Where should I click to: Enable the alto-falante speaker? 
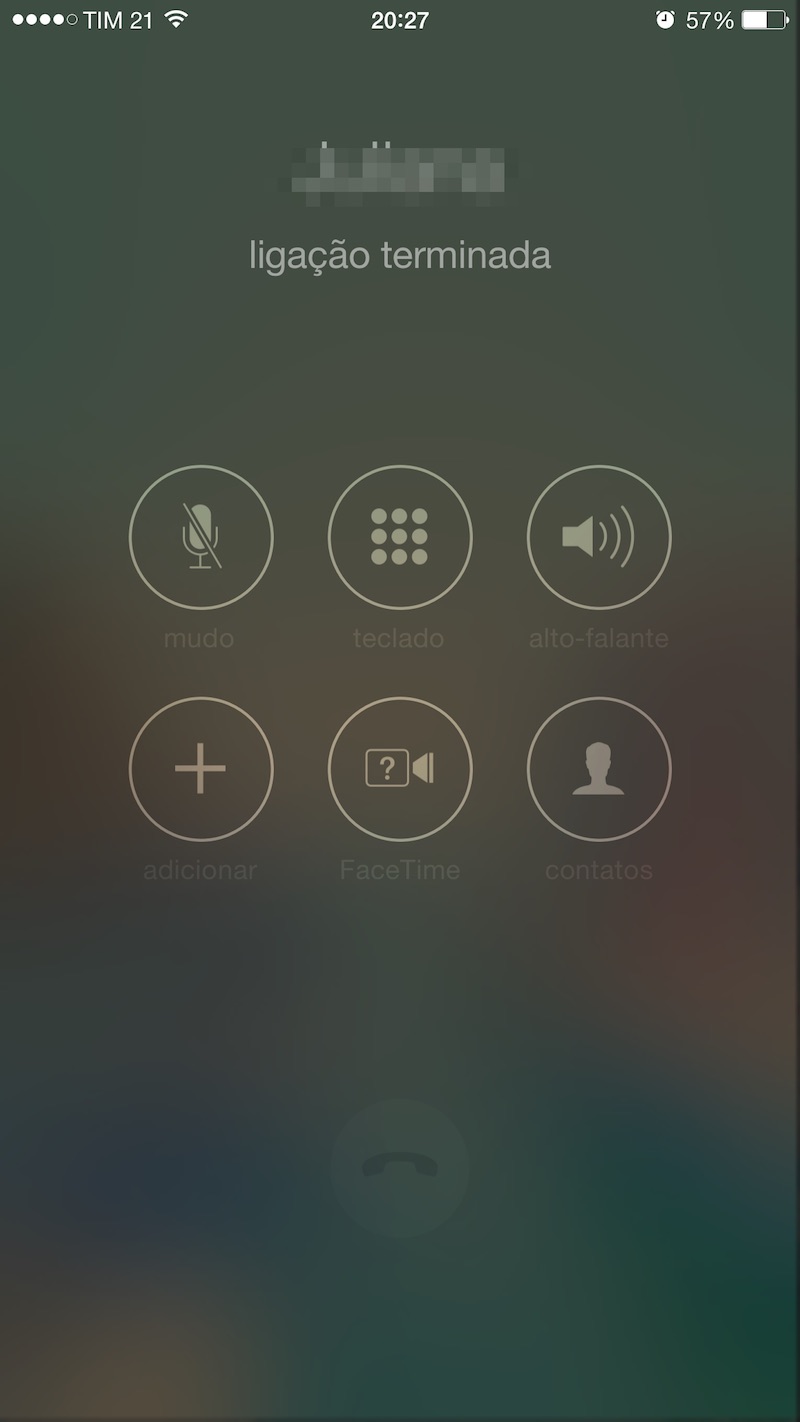pyautogui.click(x=599, y=538)
